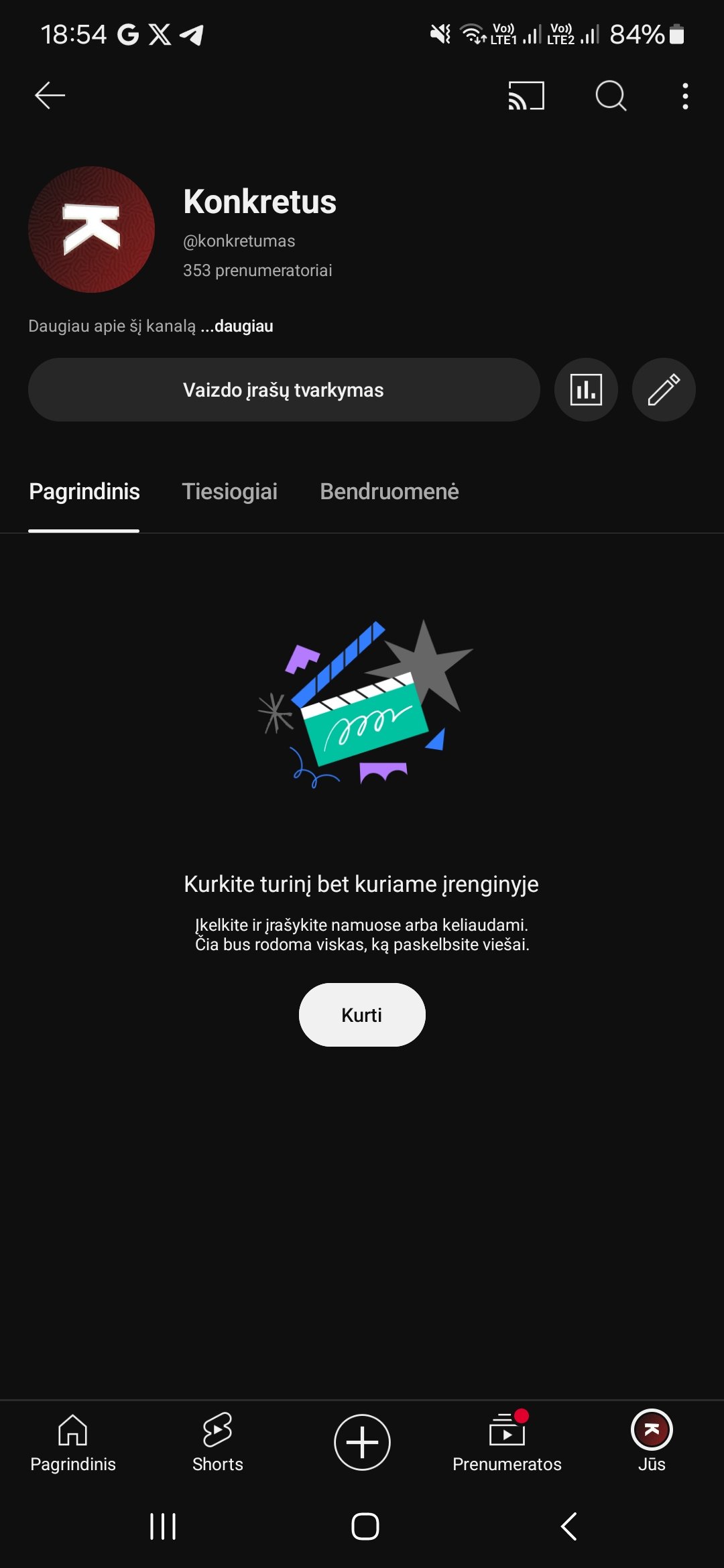
Task: Edit channel with the pencil icon
Action: click(664, 389)
